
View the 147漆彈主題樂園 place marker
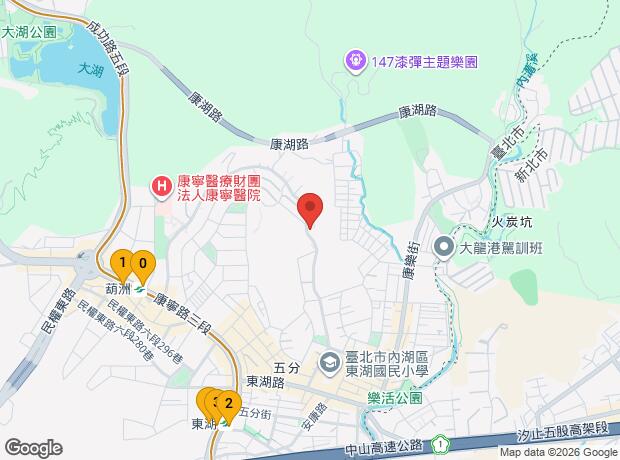(x=355, y=61)
